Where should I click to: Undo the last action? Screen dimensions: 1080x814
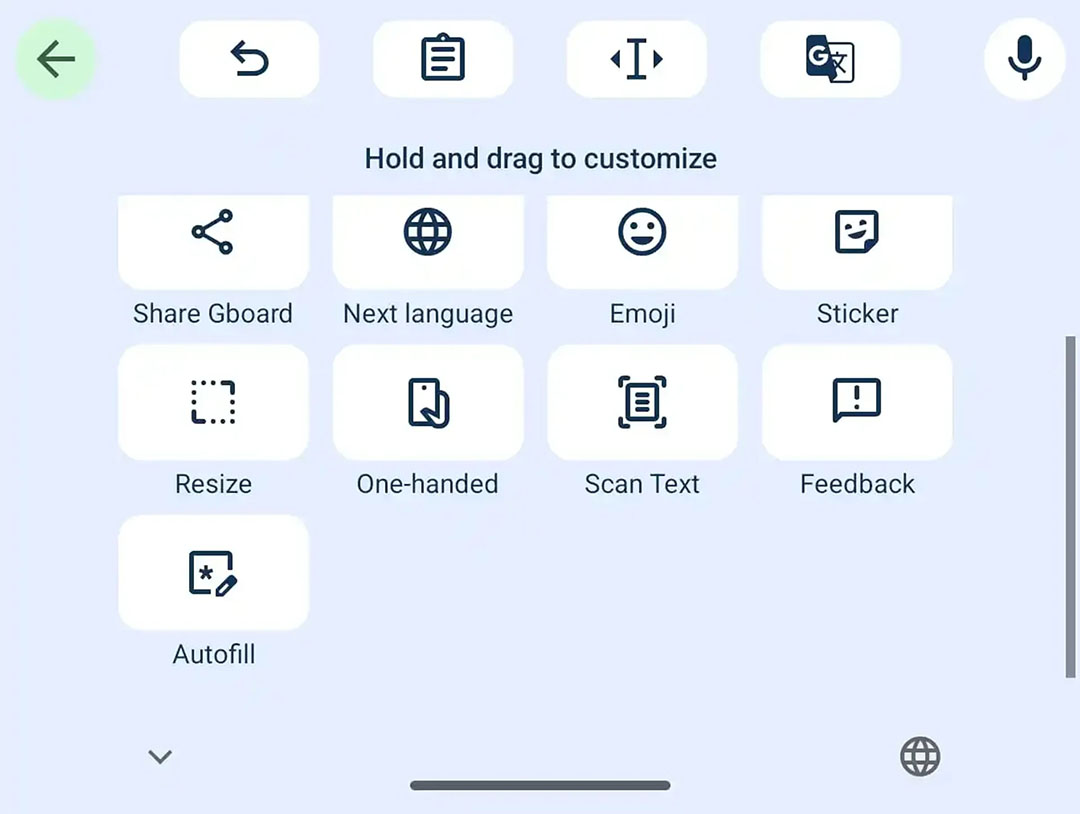[249, 60]
